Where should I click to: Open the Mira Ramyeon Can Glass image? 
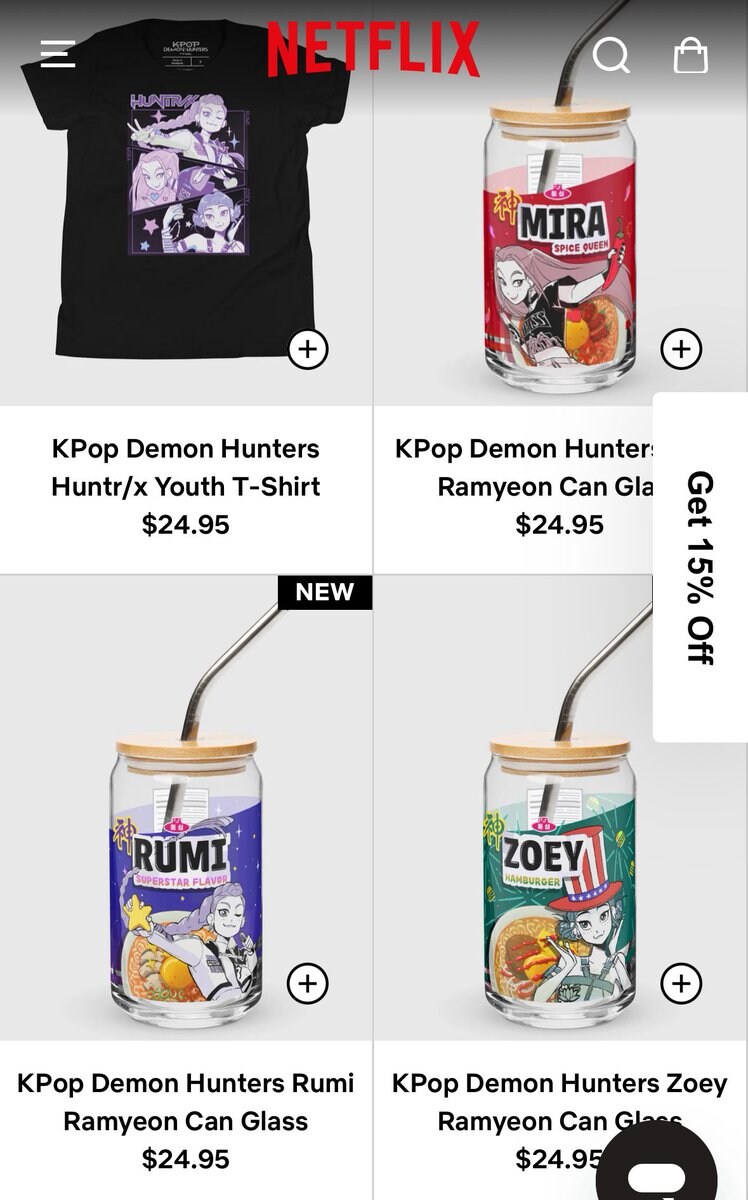pos(560,250)
